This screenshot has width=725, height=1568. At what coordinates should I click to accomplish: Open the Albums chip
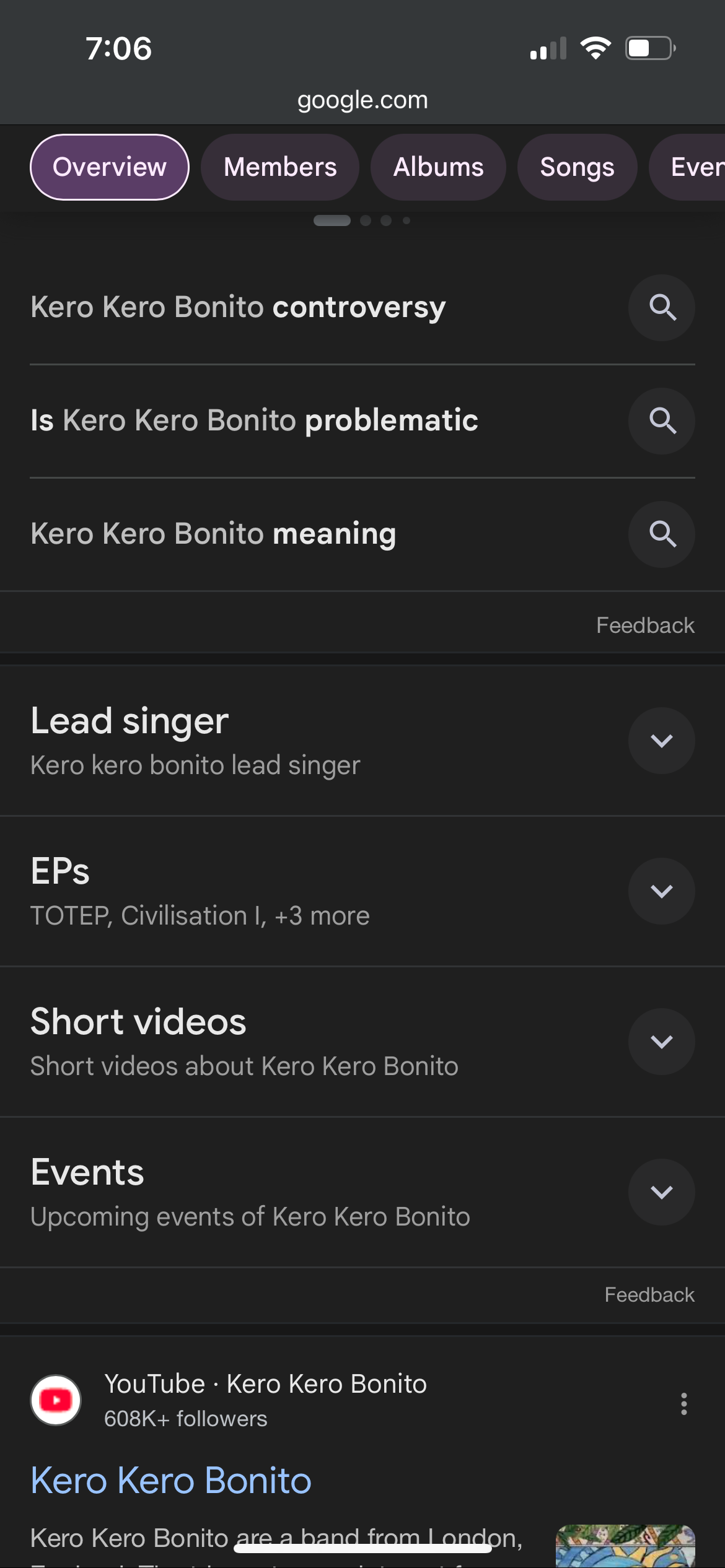click(x=438, y=167)
